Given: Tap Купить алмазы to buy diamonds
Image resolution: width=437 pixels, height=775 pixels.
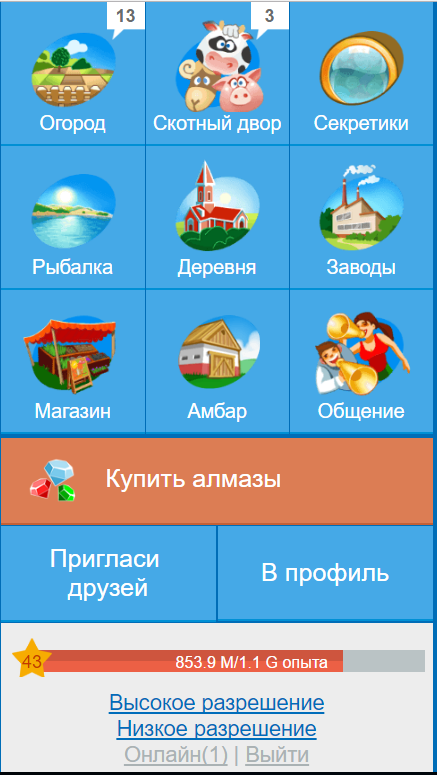Looking at the screenshot, I should tap(217, 481).
